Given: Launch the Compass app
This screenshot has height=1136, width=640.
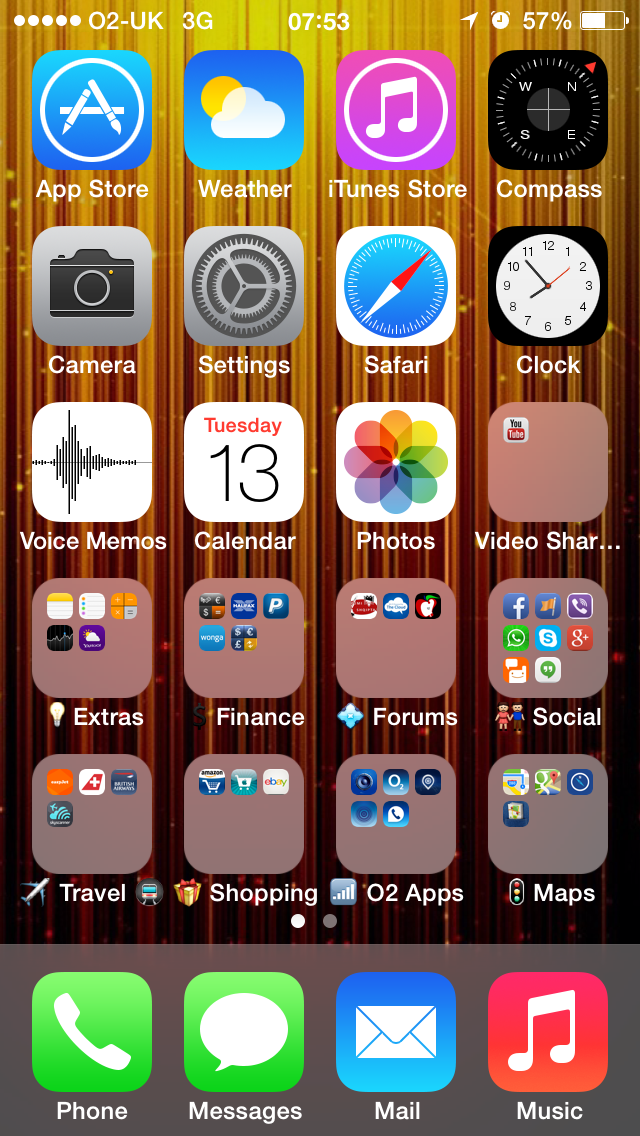Looking at the screenshot, I should 548,110.
